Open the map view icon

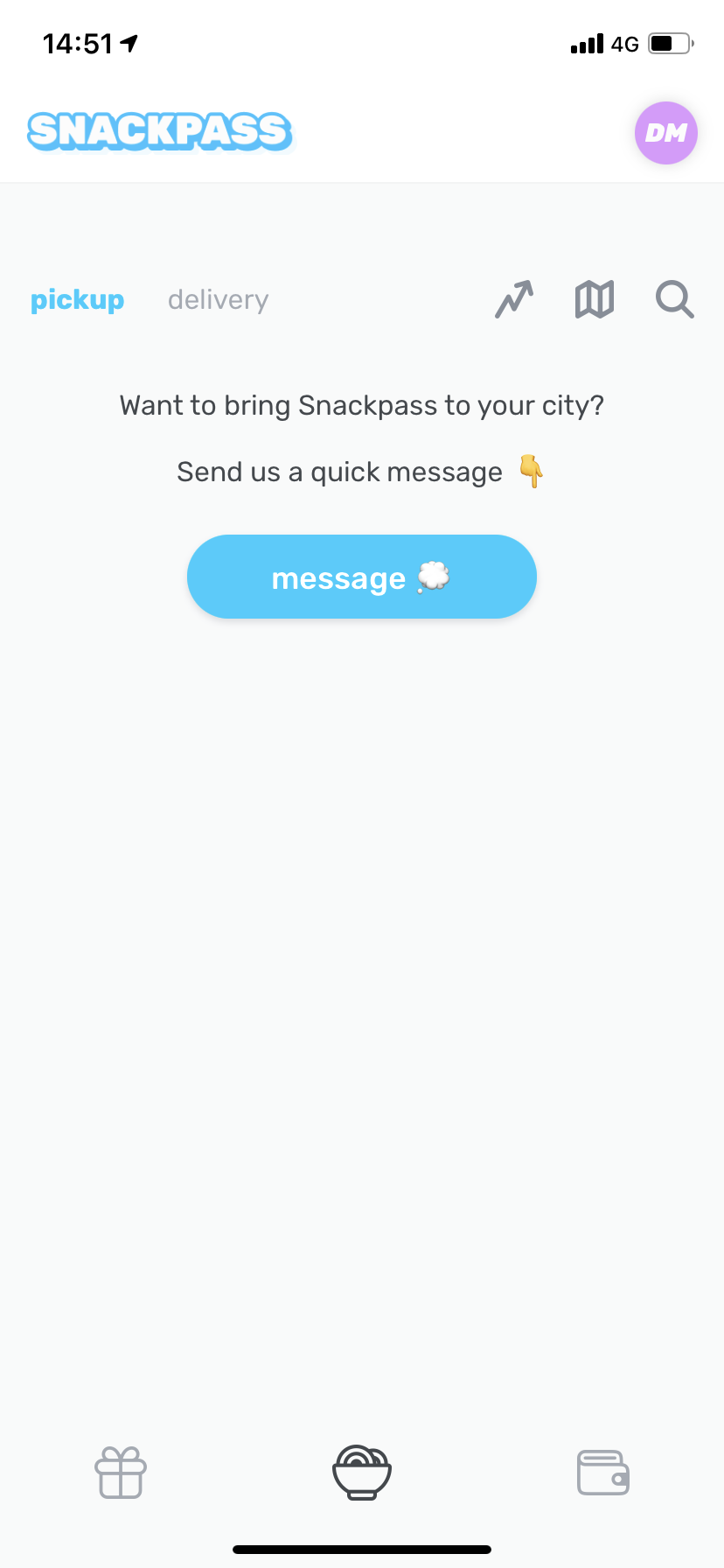pos(594,299)
